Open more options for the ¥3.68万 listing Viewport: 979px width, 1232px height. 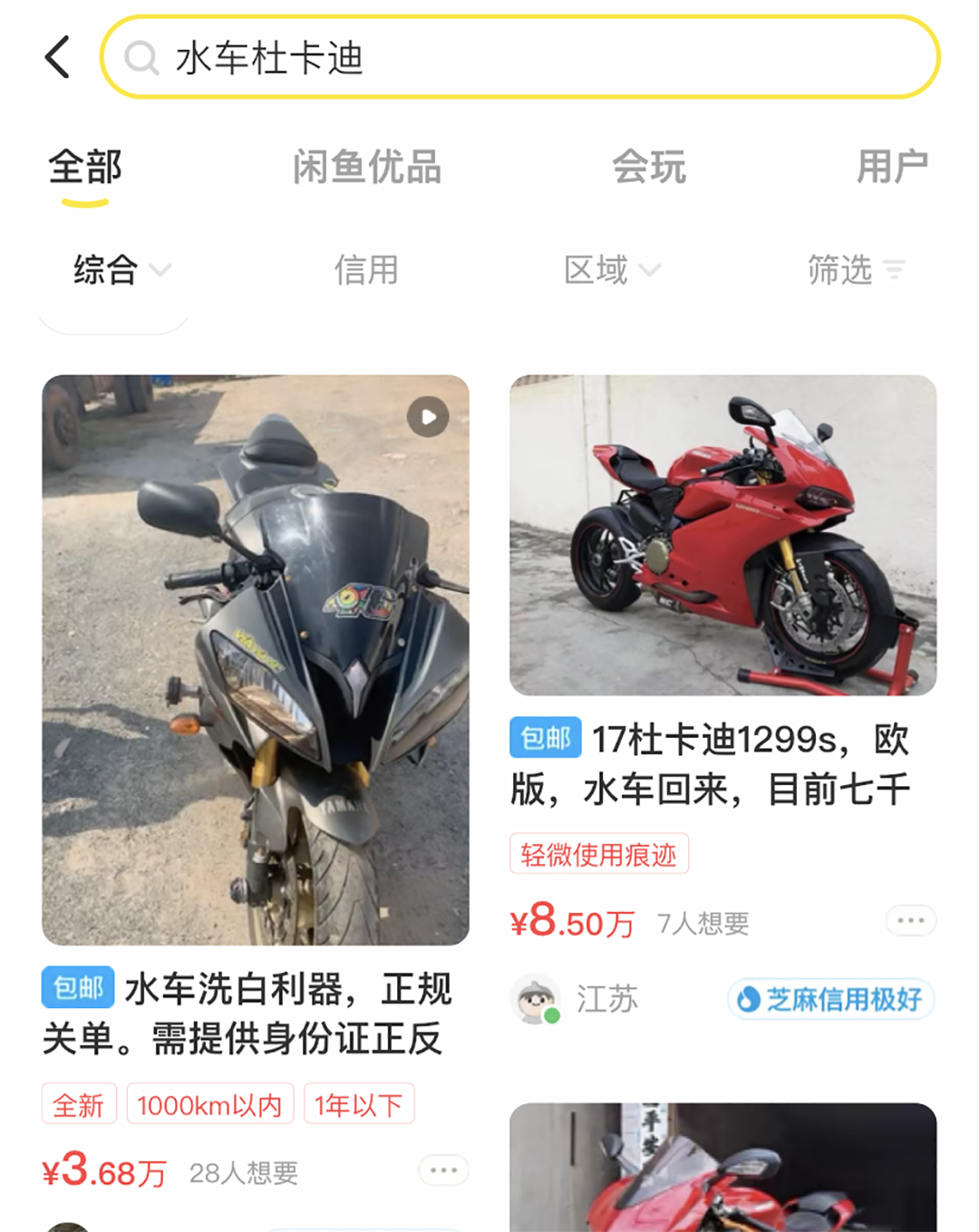(443, 1170)
